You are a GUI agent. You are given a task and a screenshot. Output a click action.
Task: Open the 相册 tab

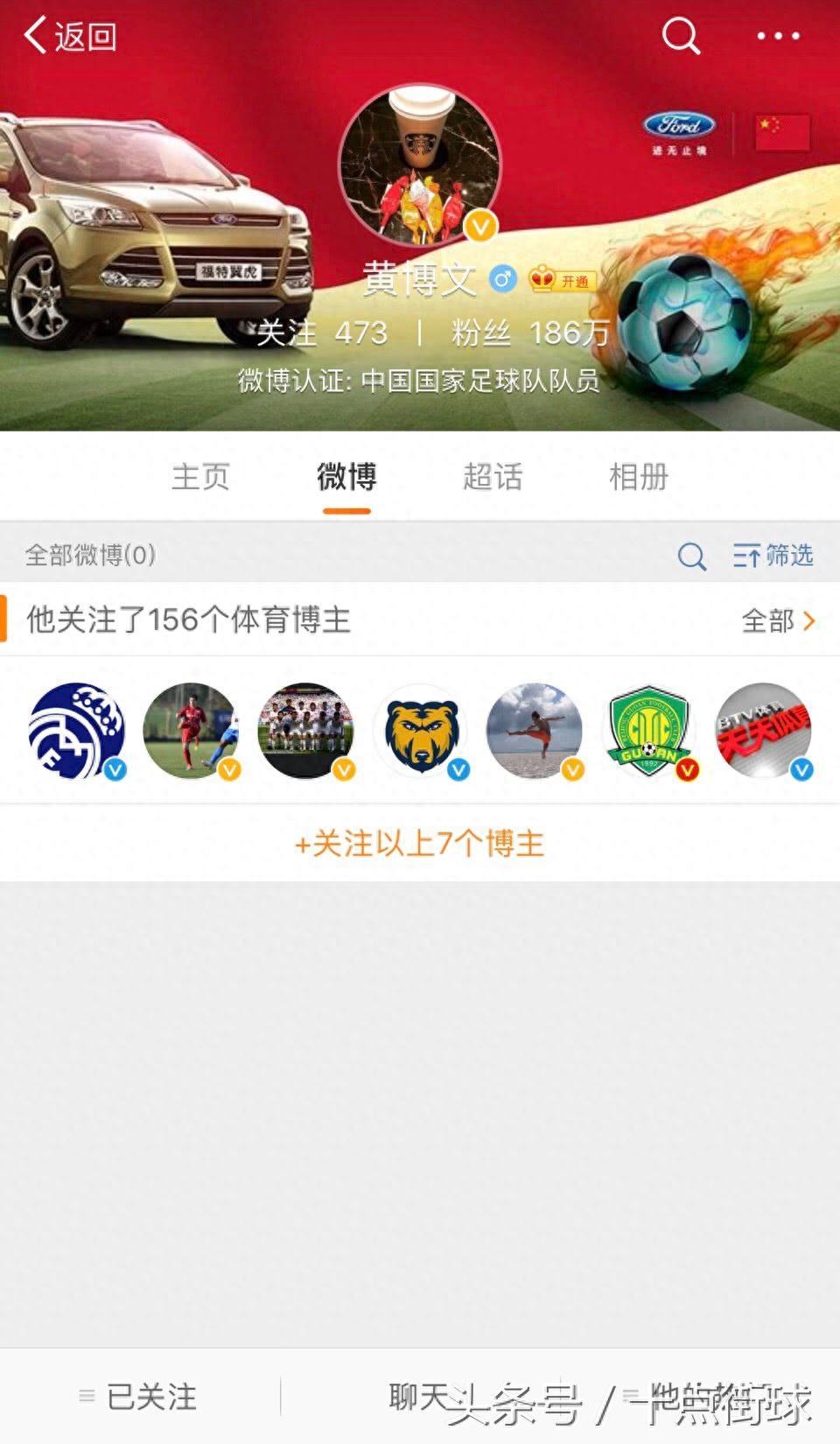[639, 477]
